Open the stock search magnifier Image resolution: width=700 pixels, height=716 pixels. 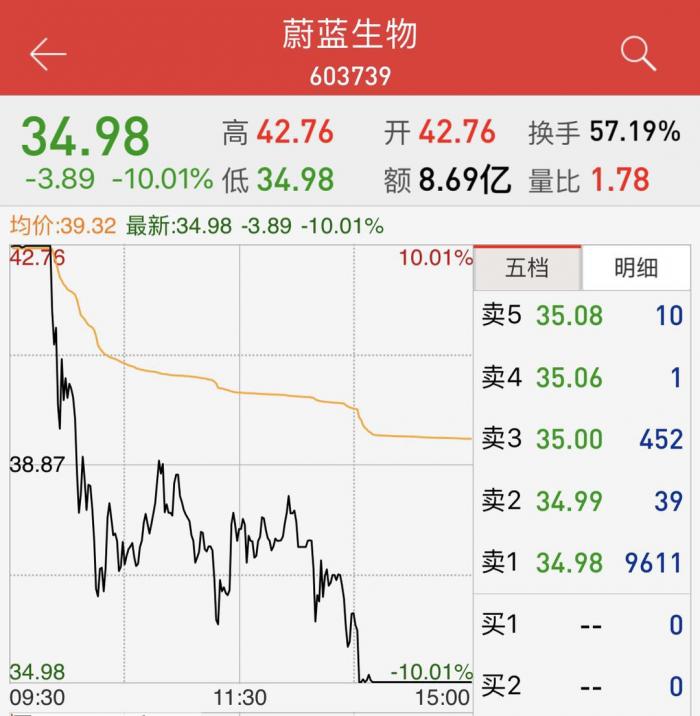(x=638, y=52)
